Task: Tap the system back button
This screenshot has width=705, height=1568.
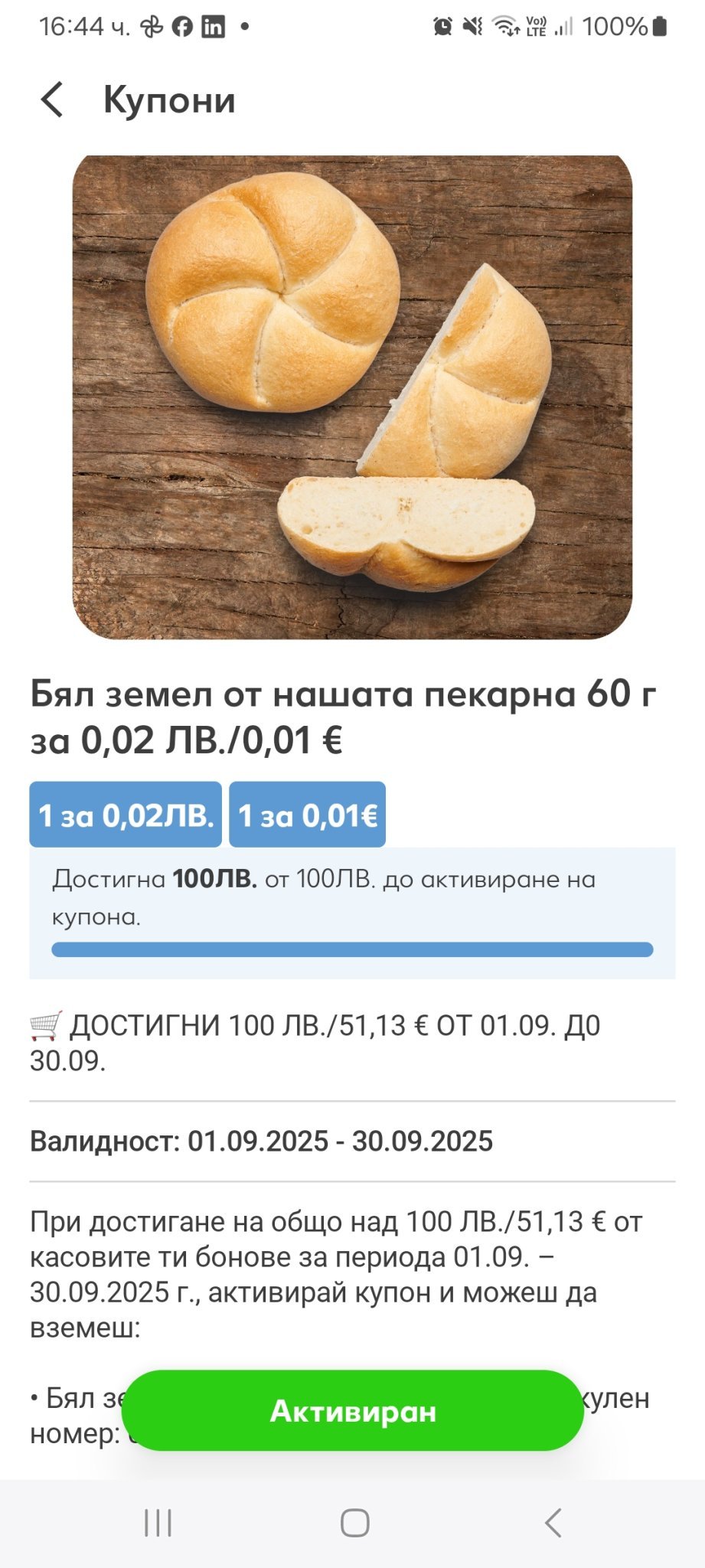Action: pyautogui.click(x=553, y=1523)
